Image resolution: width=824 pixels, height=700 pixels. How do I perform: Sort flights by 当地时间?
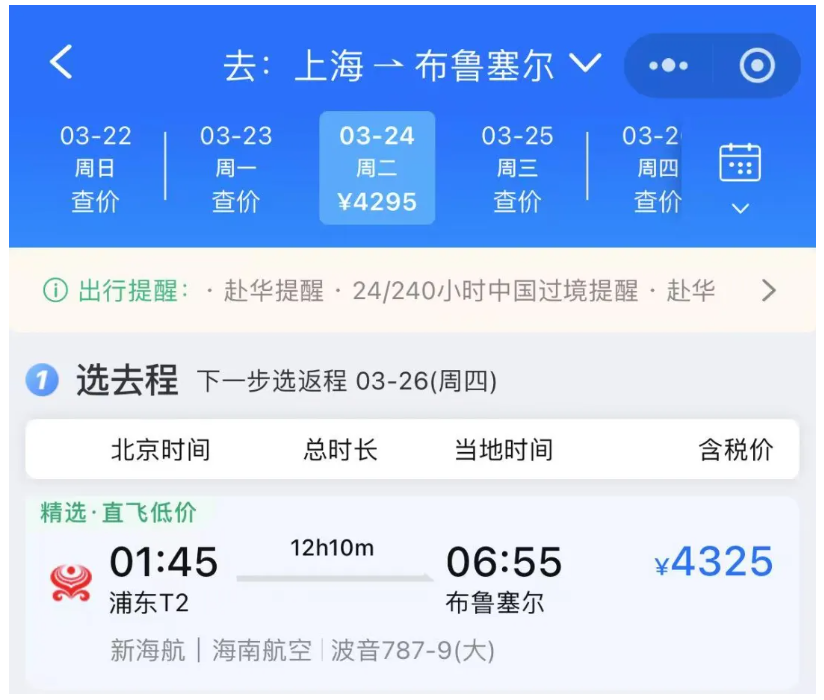pos(503,450)
